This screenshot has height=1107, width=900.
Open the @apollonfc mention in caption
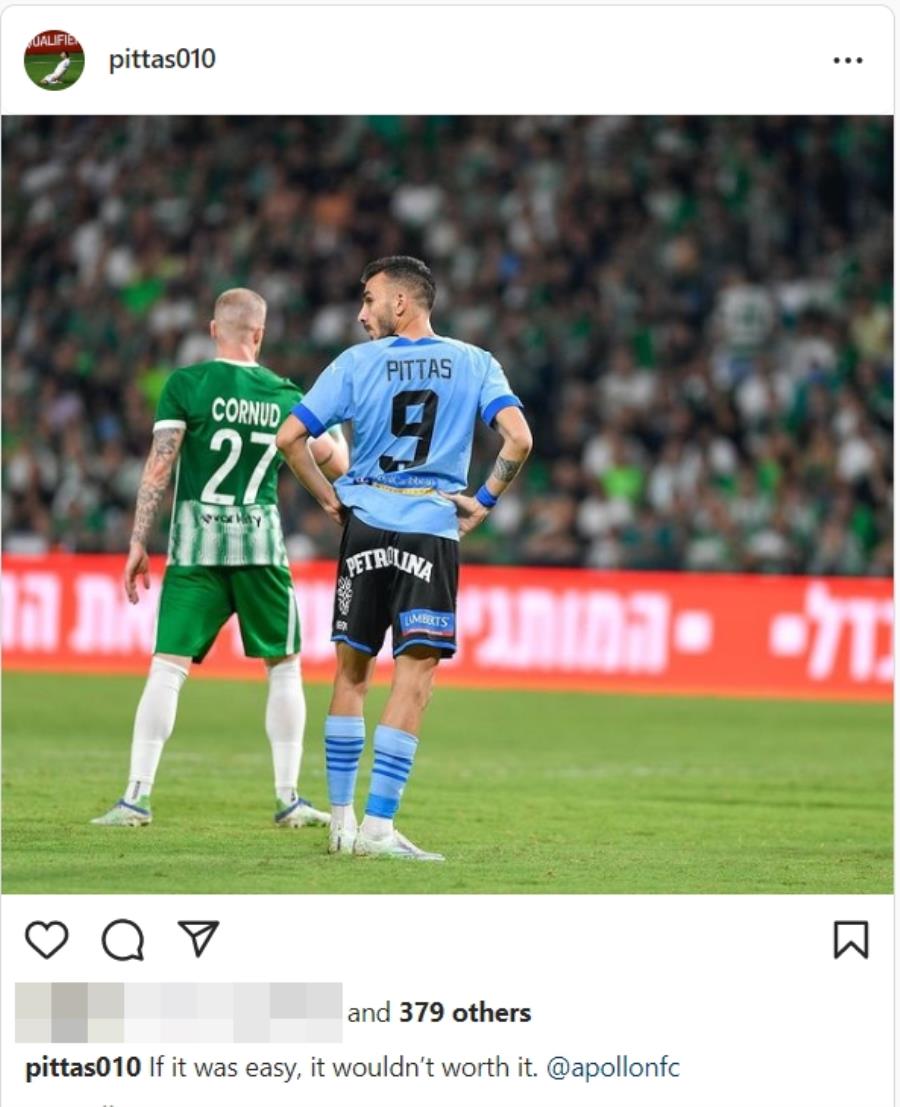tap(612, 1067)
